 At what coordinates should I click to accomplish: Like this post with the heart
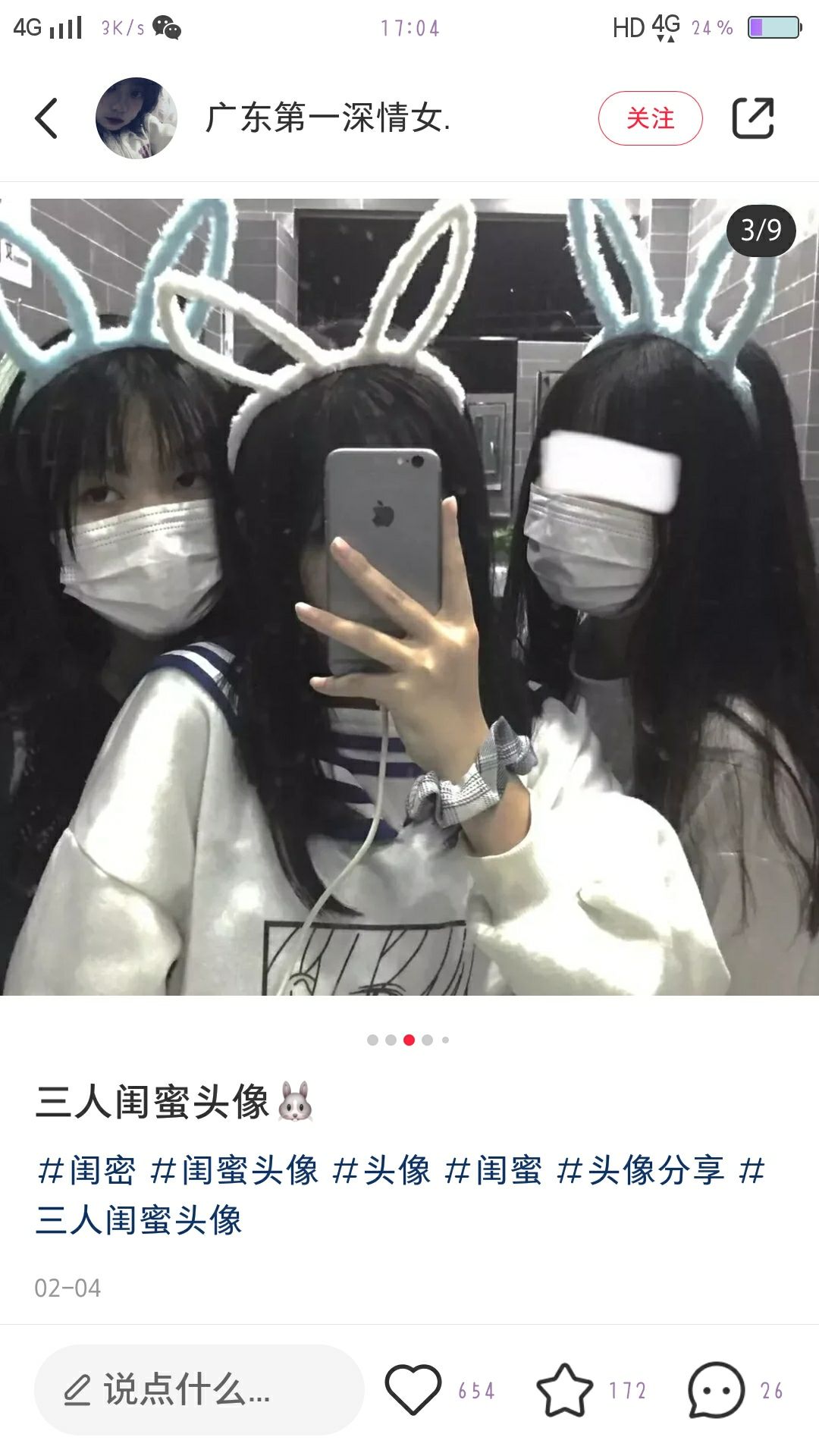point(413,1389)
